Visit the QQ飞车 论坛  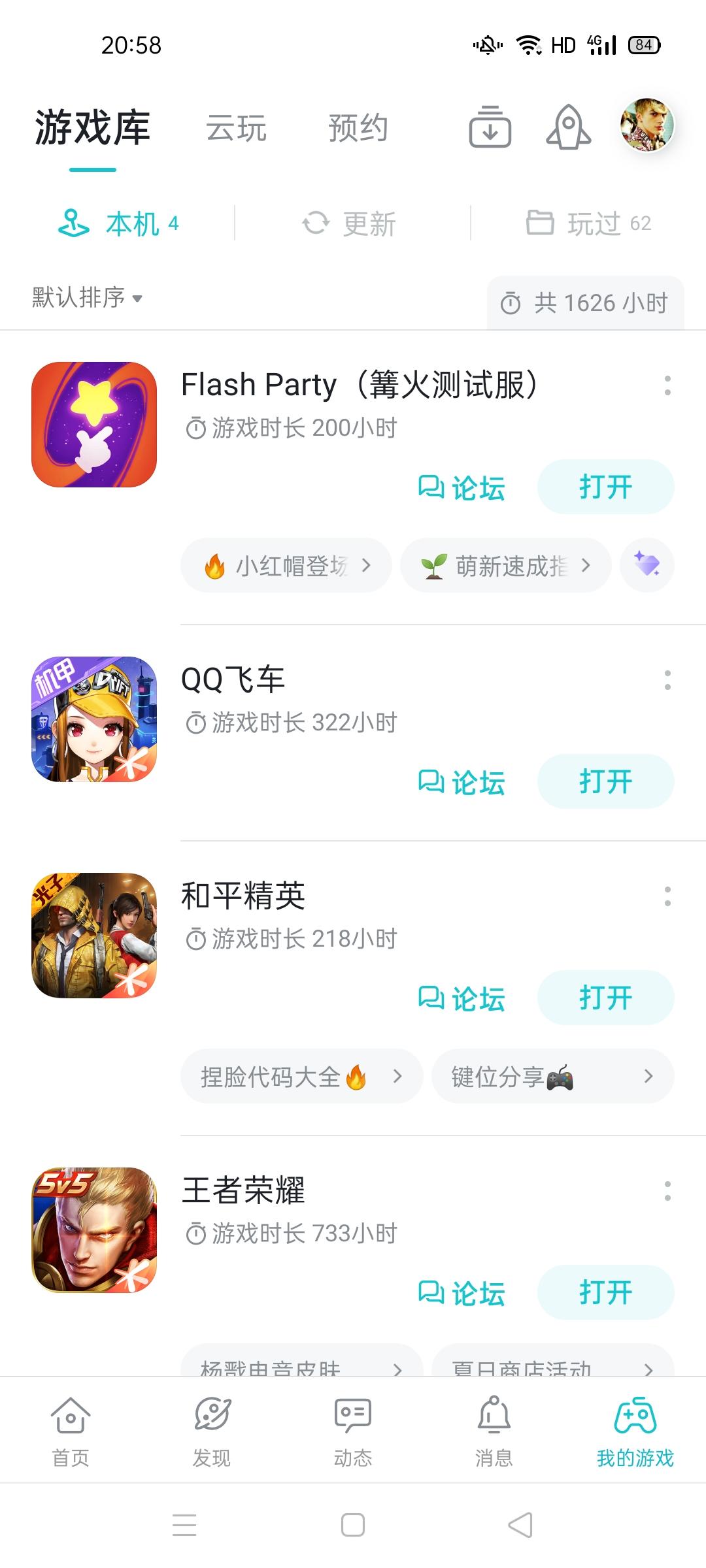[462, 782]
